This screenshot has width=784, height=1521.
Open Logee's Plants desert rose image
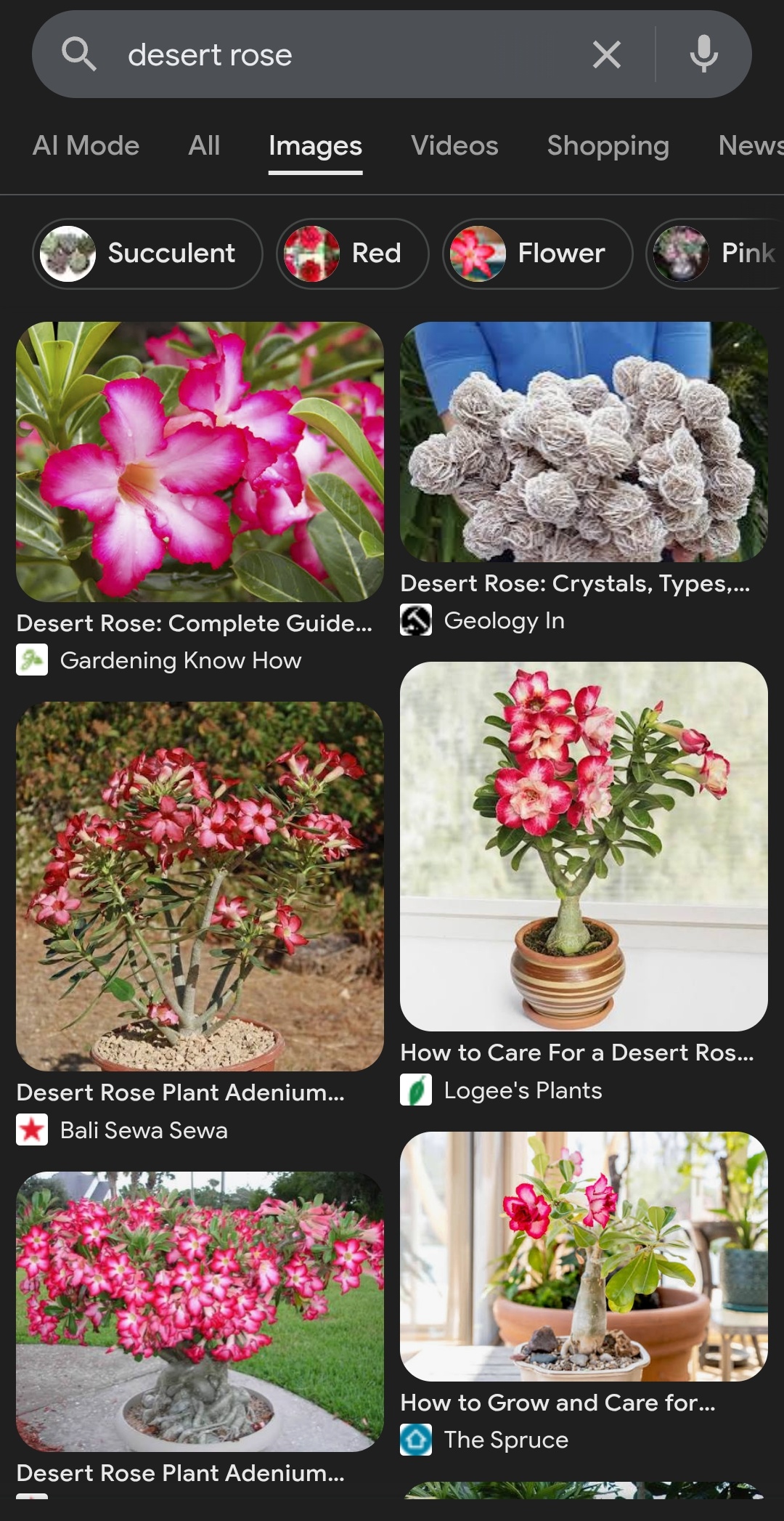[x=584, y=846]
